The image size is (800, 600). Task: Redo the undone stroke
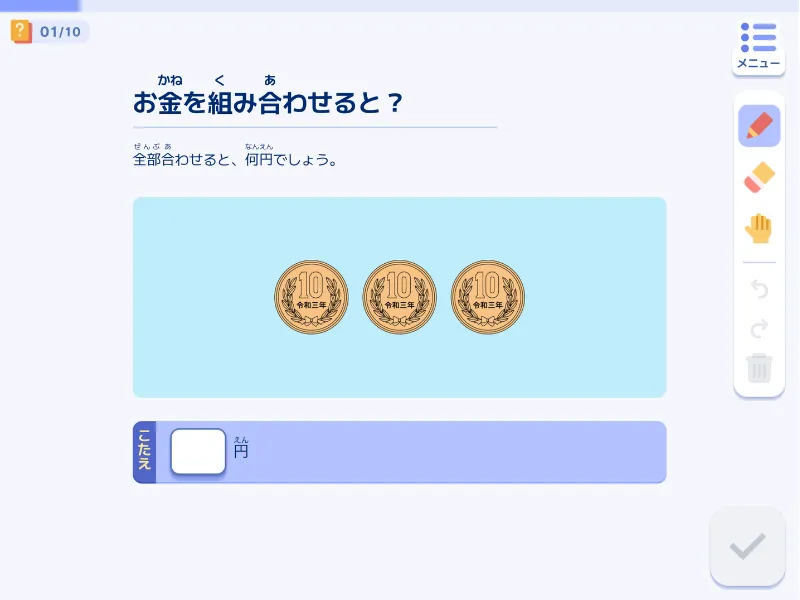click(x=759, y=329)
